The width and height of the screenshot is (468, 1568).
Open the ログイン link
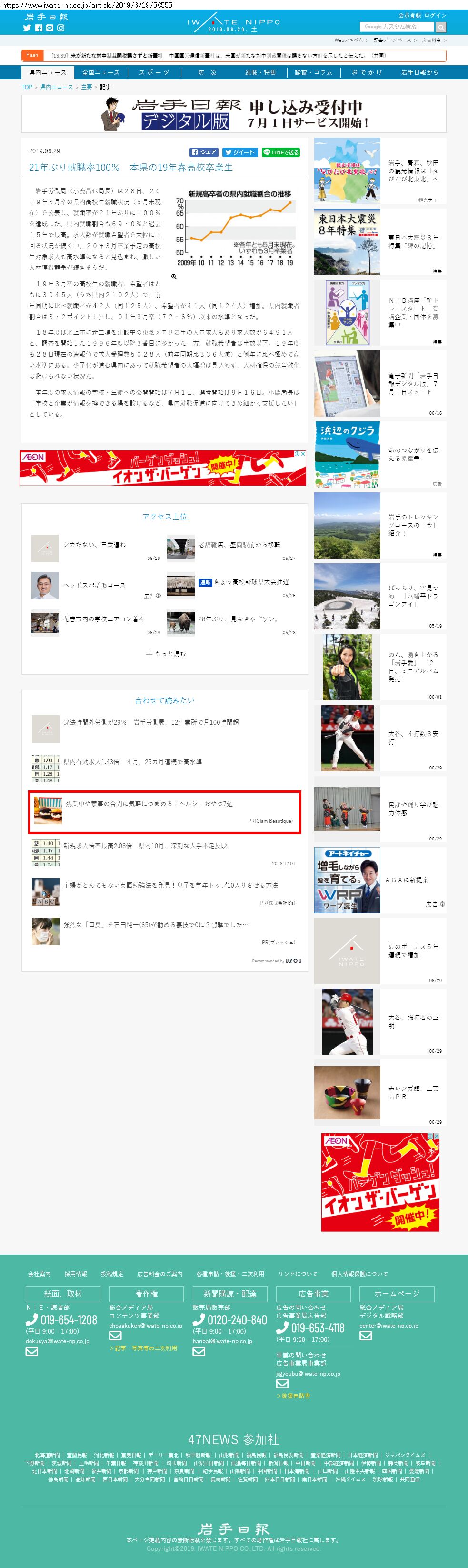pyautogui.click(x=435, y=15)
